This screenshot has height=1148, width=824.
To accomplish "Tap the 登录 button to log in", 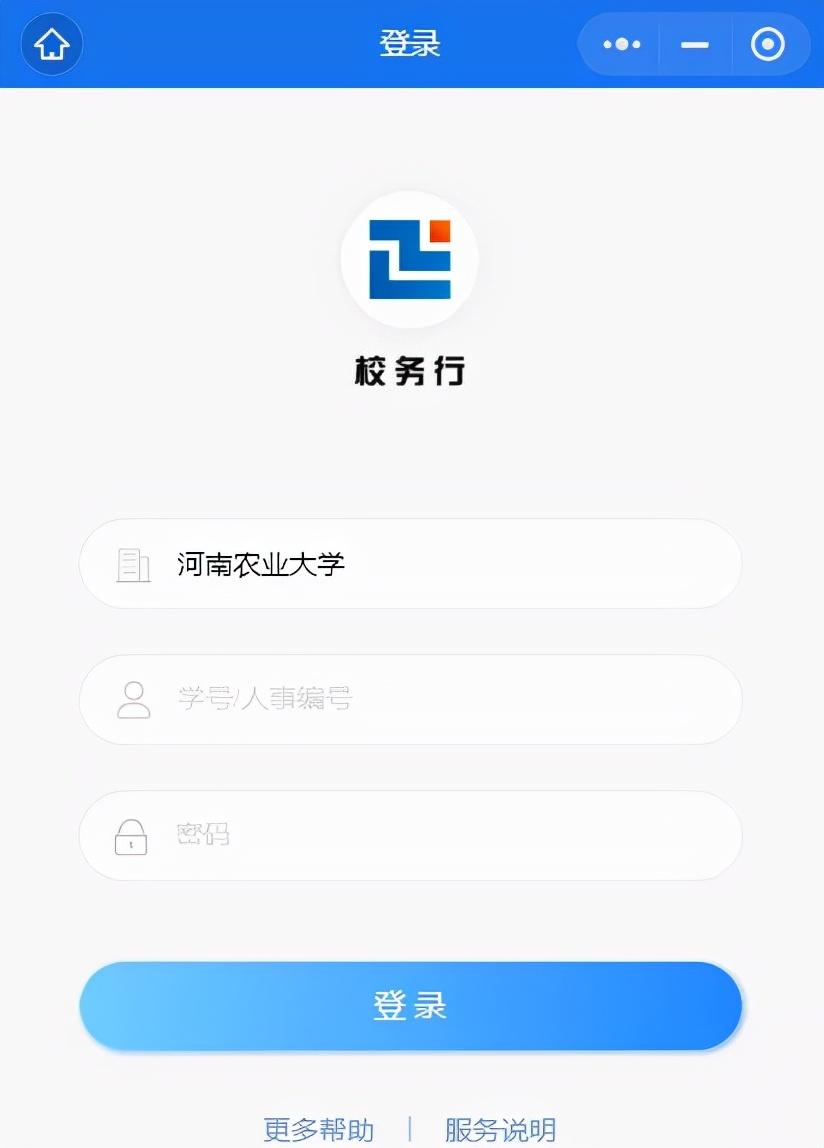I will tap(410, 1006).
